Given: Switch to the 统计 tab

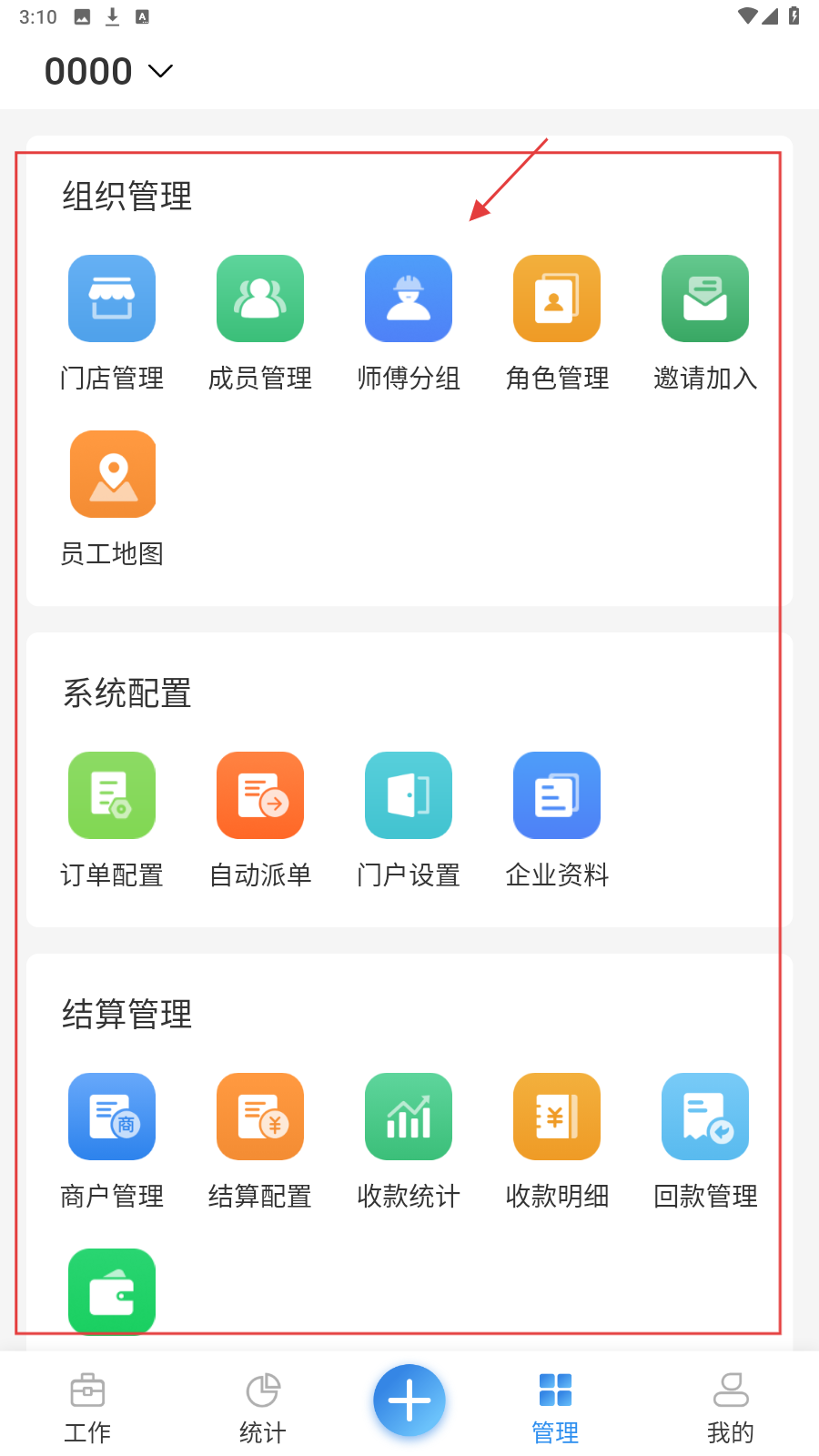Looking at the screenshot, I should [263, 1408].
